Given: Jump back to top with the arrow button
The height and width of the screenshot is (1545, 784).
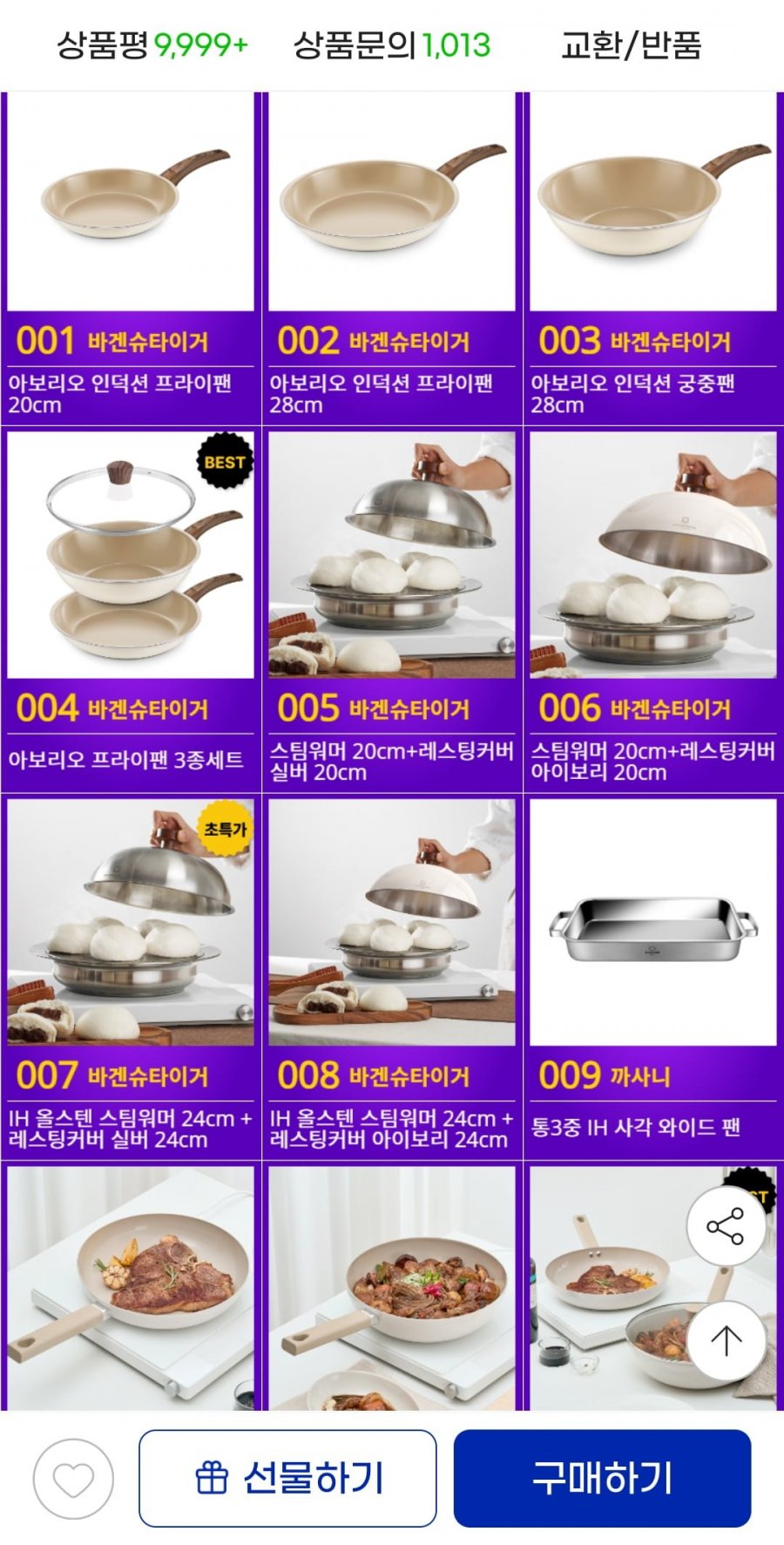Looking at the screenshot, I should coord(726,1339).
